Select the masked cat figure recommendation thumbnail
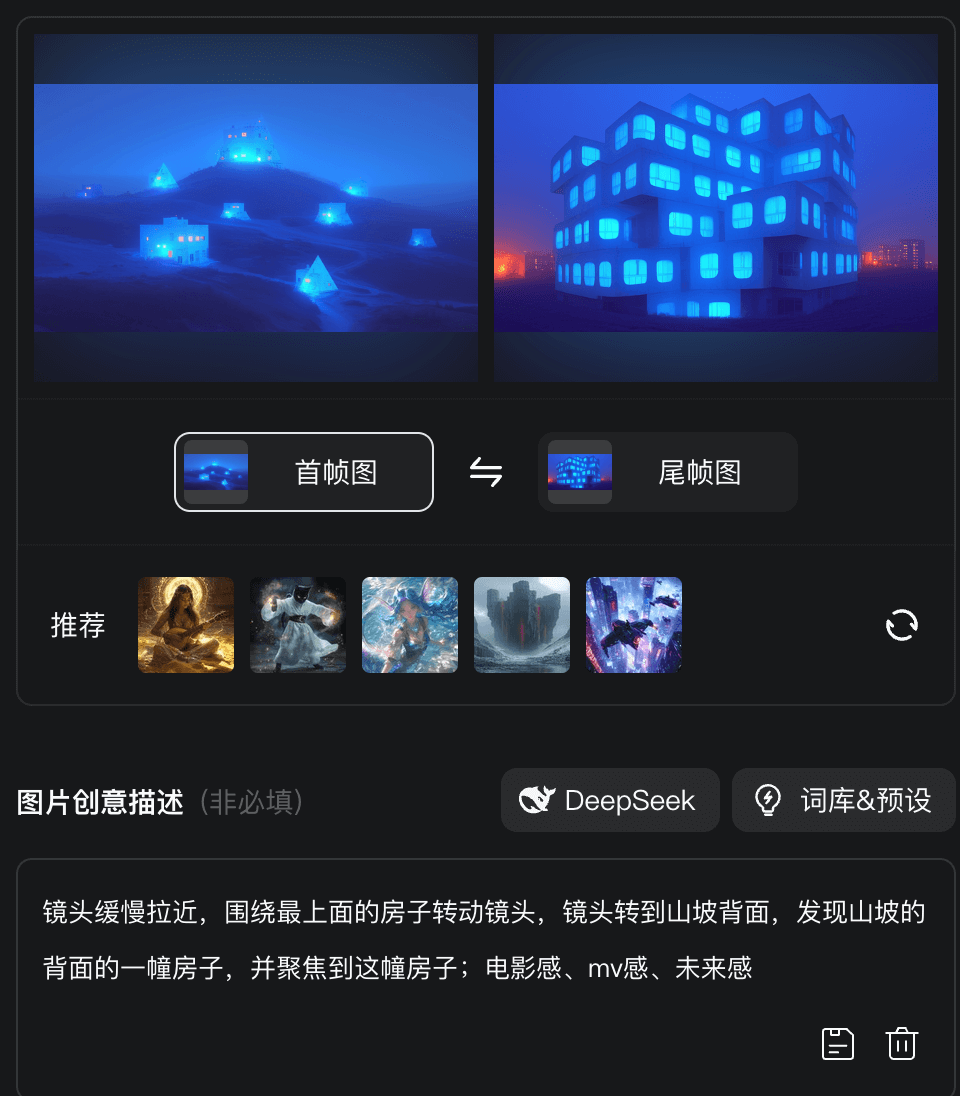Viewport: 960px width, 1096px height. tap(298, 625)
